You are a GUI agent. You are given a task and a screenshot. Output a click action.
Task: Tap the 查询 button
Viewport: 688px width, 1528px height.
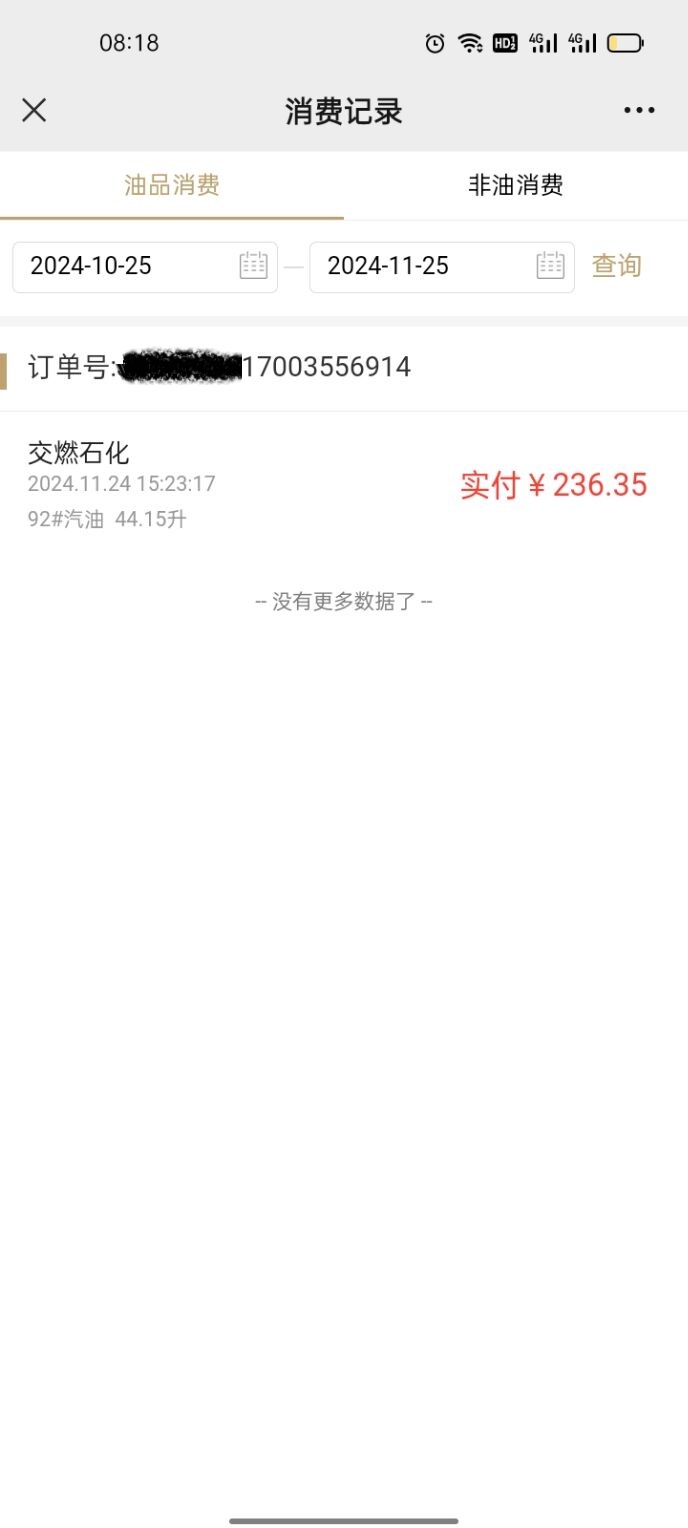coord(616,266)
